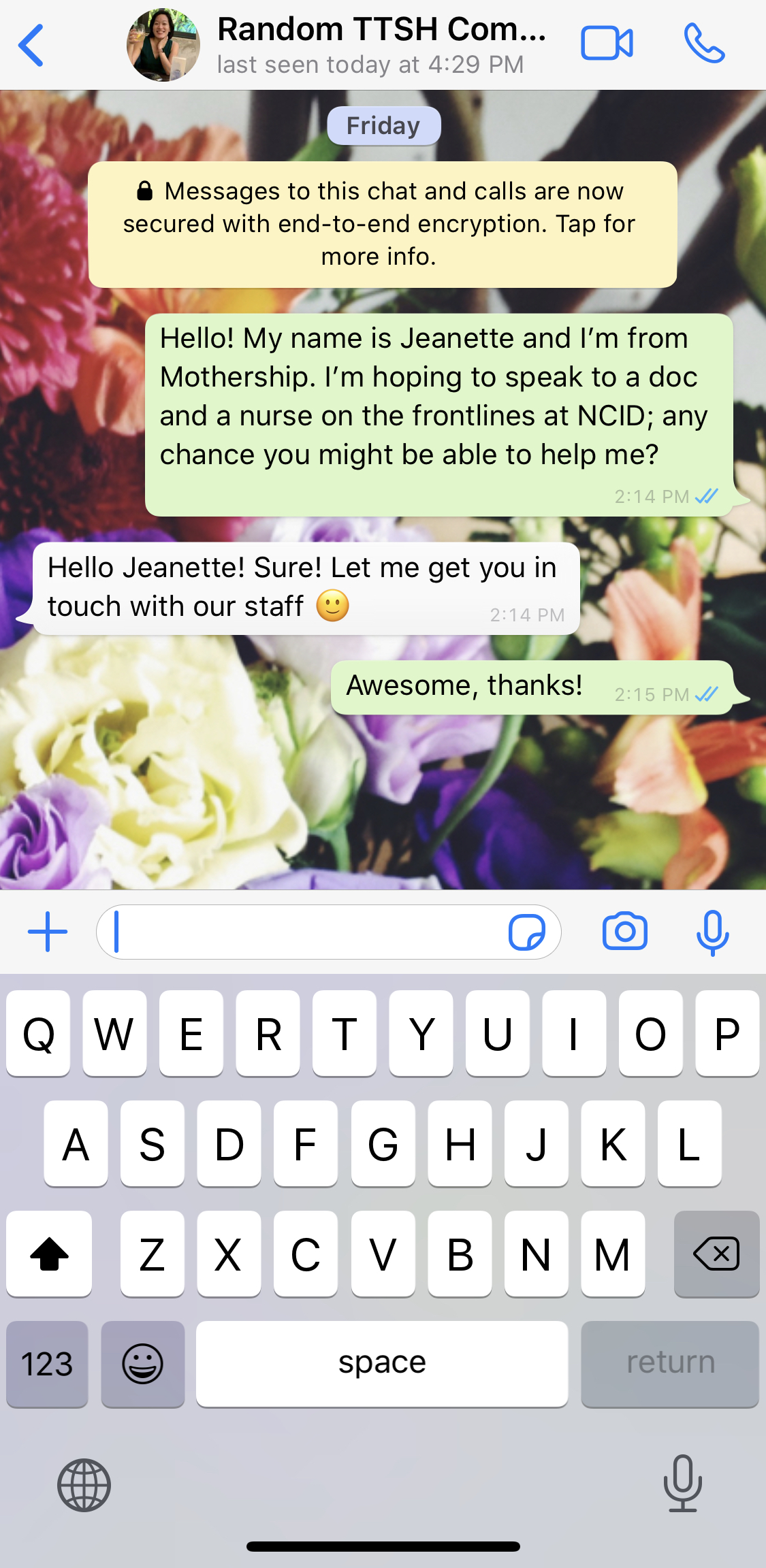The height and width of the screenshot is (1568, 766).
Task: Switch keyboard to emoji
Action: point(143,1364)
